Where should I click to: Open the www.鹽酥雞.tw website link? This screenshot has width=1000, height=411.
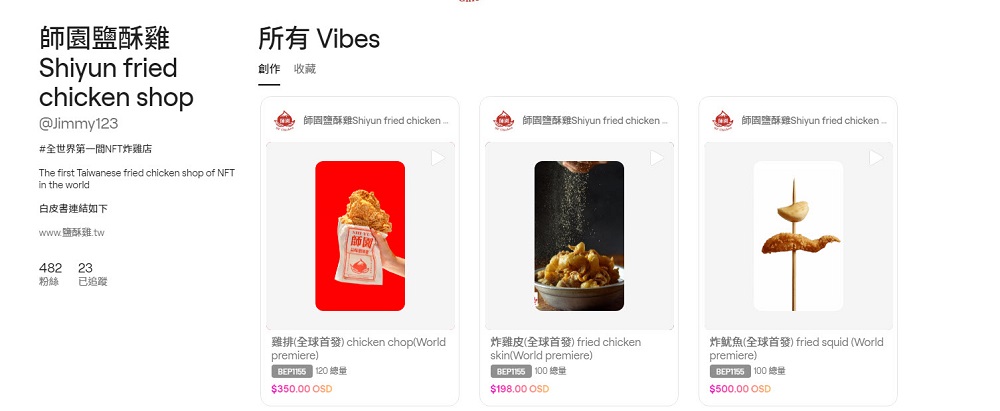click(x=72, y=232)
